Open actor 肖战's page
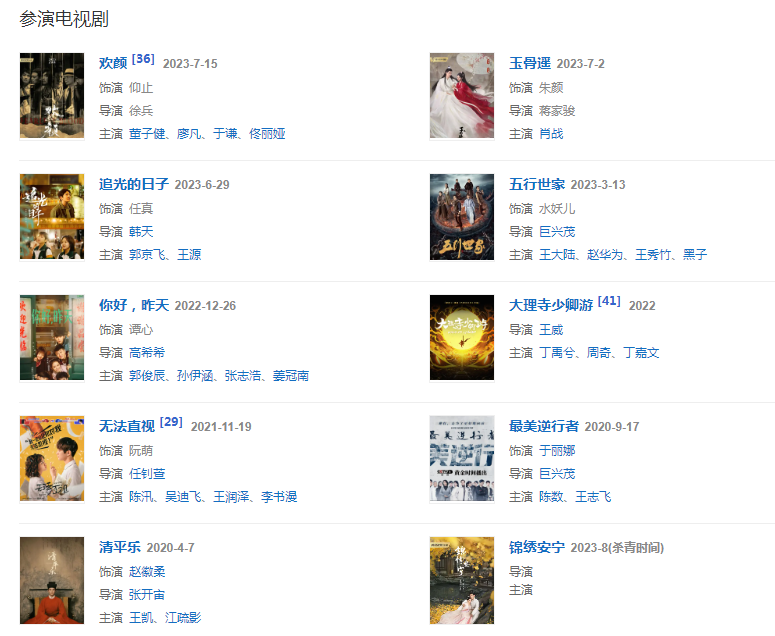The image size is (775, 636). pyautogui.click(x=551, y=133)
